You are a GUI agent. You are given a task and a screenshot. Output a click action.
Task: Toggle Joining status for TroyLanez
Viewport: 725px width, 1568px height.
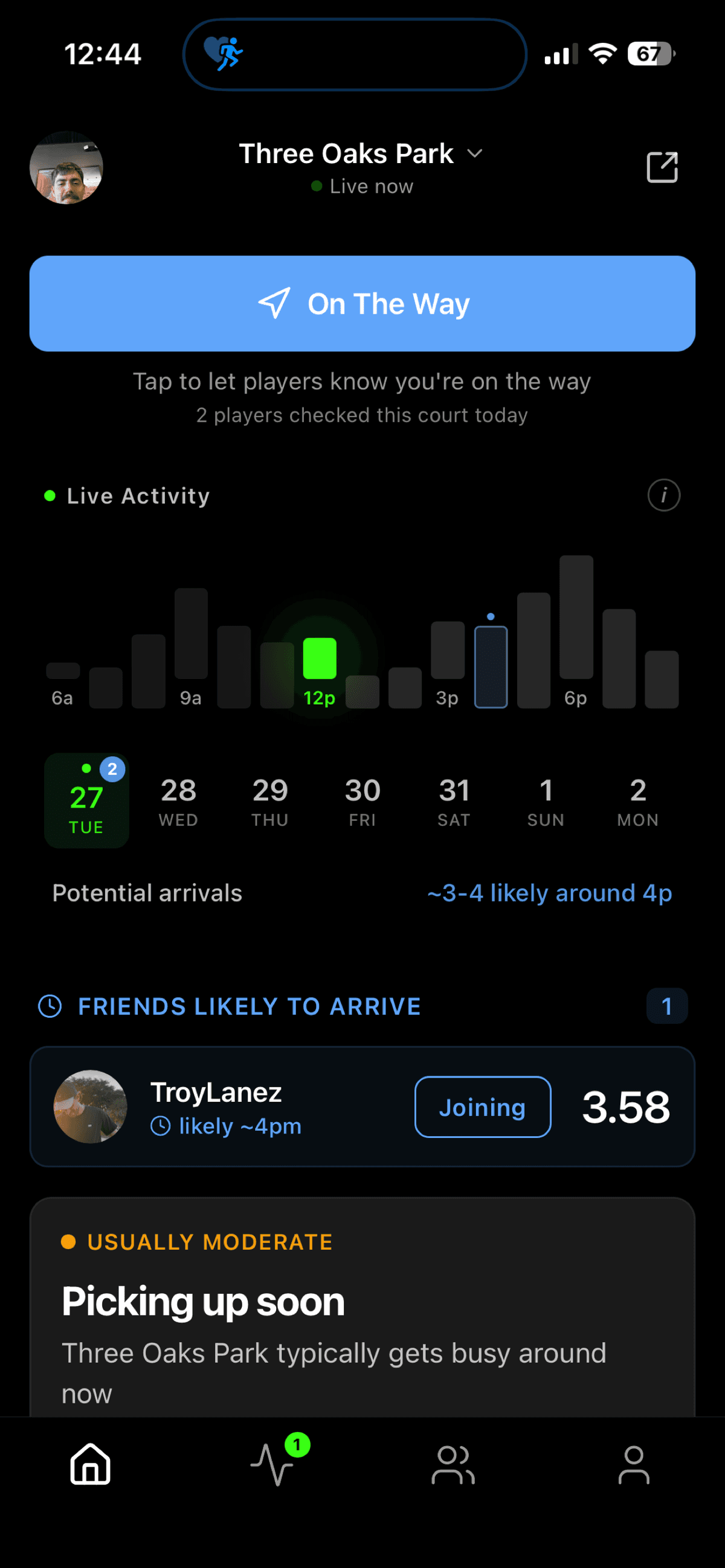(482, 1107)
